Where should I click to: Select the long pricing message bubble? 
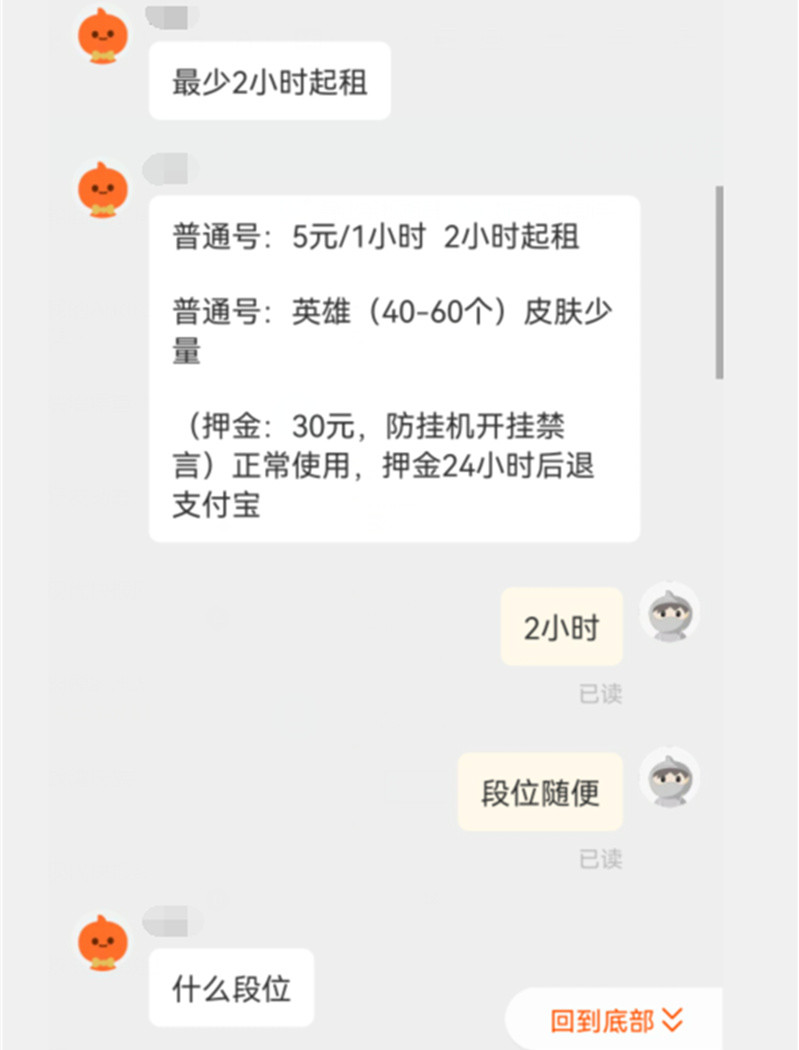point(393,370)
